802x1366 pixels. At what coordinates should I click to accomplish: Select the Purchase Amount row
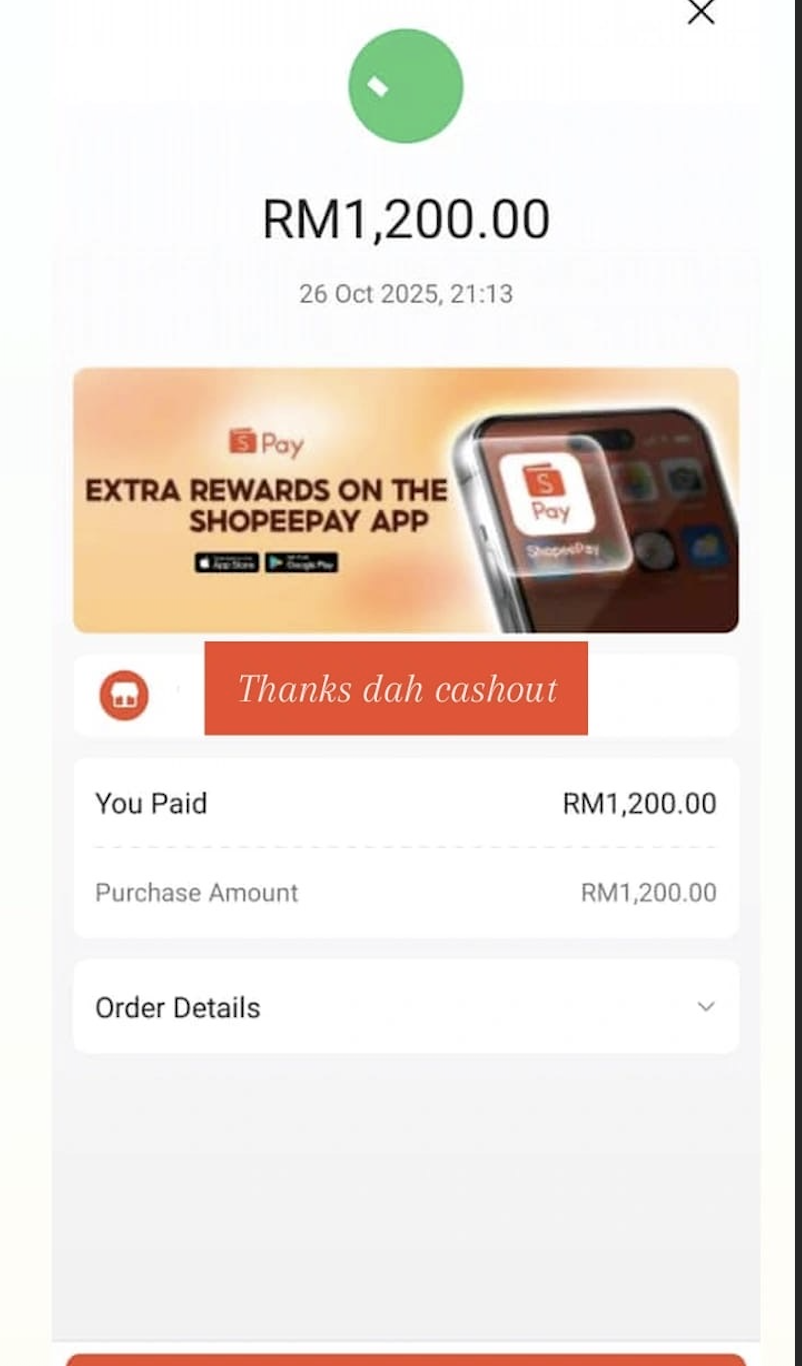pos(405,892)
